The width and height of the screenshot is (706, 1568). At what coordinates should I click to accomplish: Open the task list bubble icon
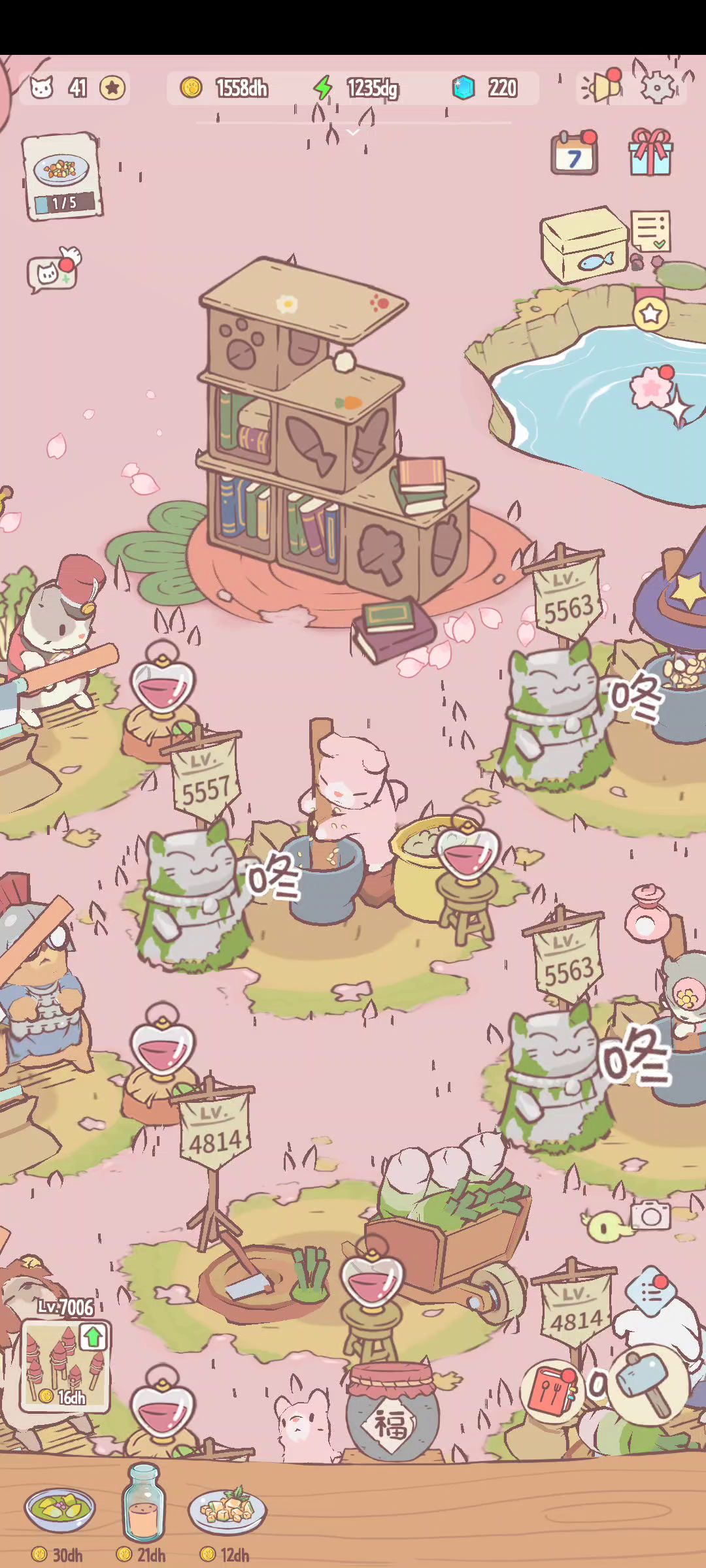tap(650, 1290)
